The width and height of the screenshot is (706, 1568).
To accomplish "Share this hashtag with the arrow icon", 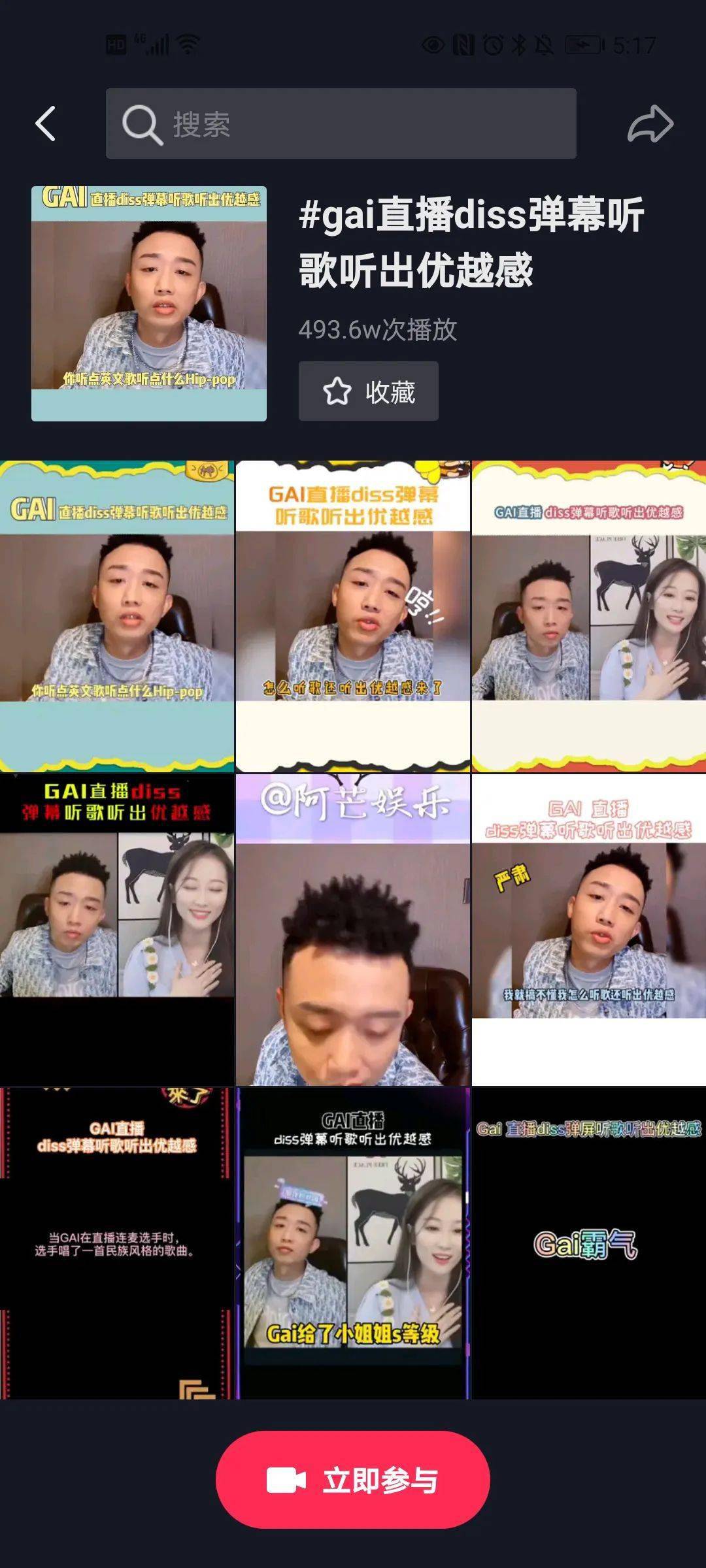I will pos(650,123).
